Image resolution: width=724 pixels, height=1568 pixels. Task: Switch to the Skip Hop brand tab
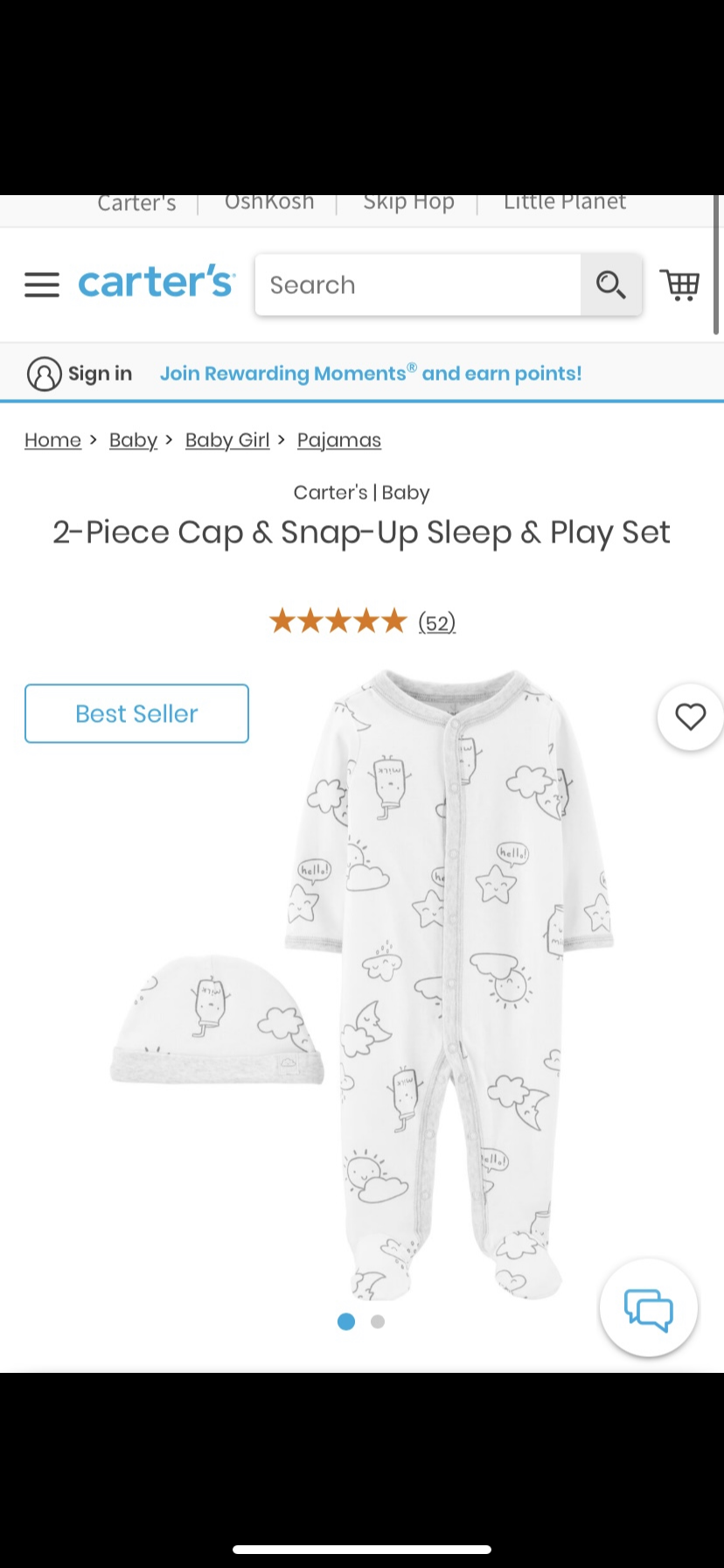point(408,203)
